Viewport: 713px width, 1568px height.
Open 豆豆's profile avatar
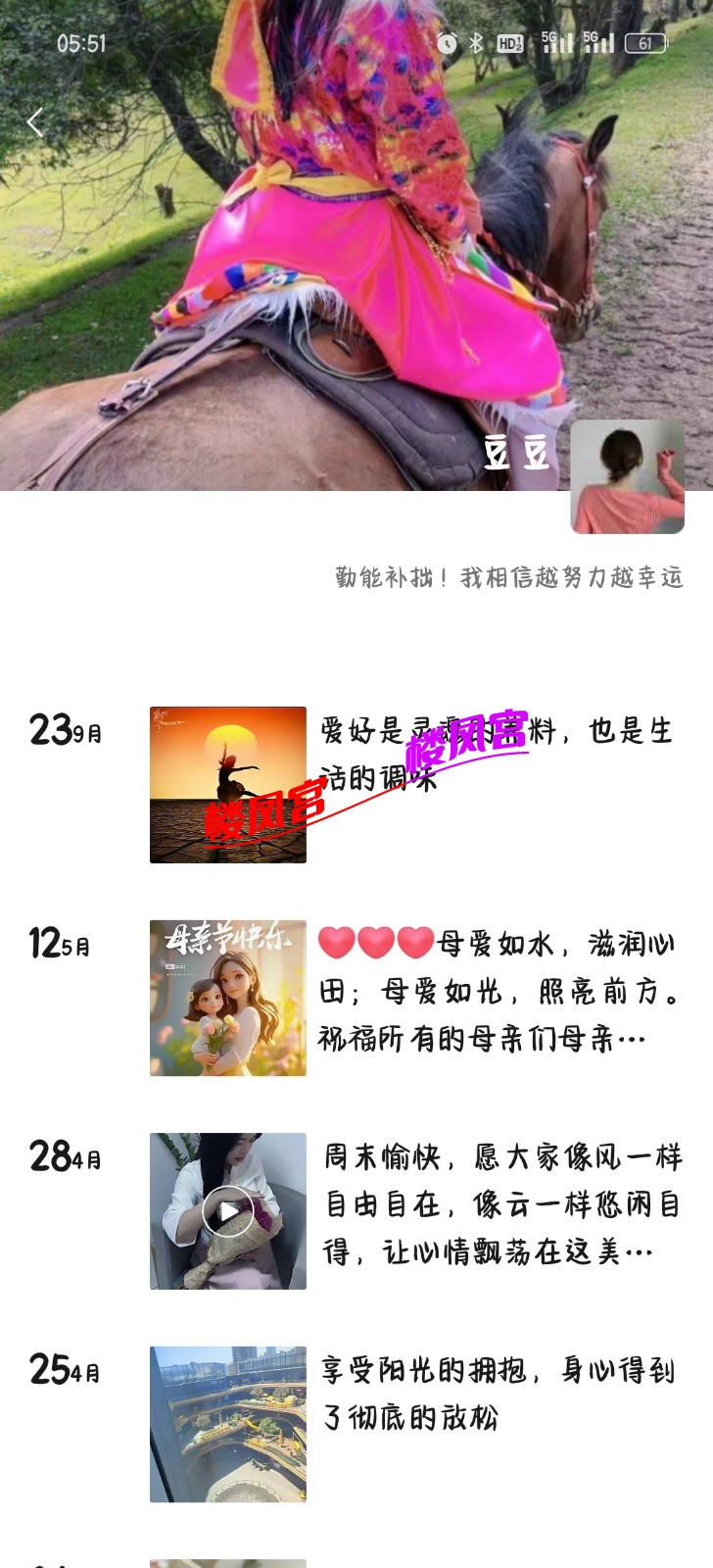pyautogui.click(x=627, y=477)
